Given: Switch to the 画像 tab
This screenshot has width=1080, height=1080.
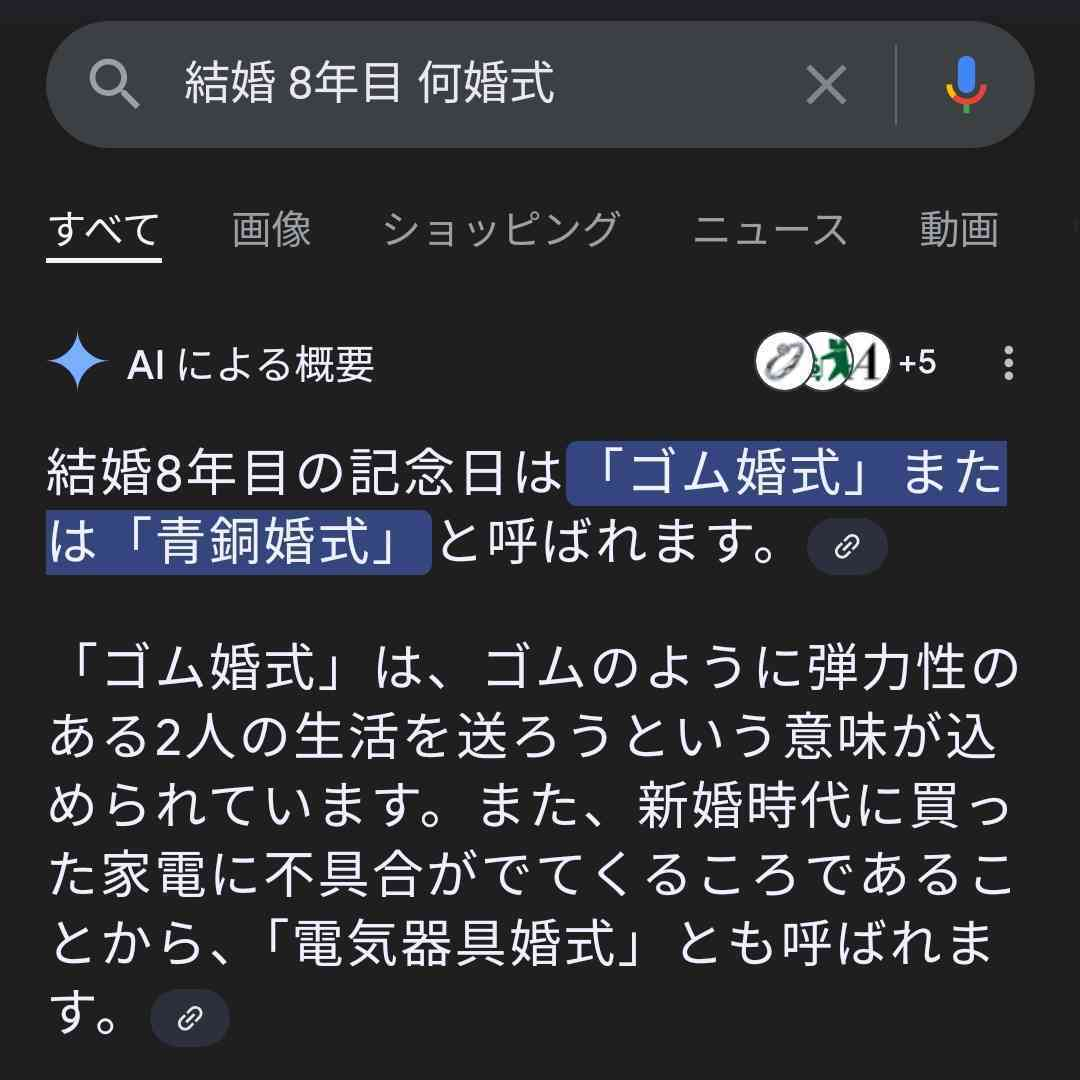Looking at the screenshot, I should coord(271,230).
